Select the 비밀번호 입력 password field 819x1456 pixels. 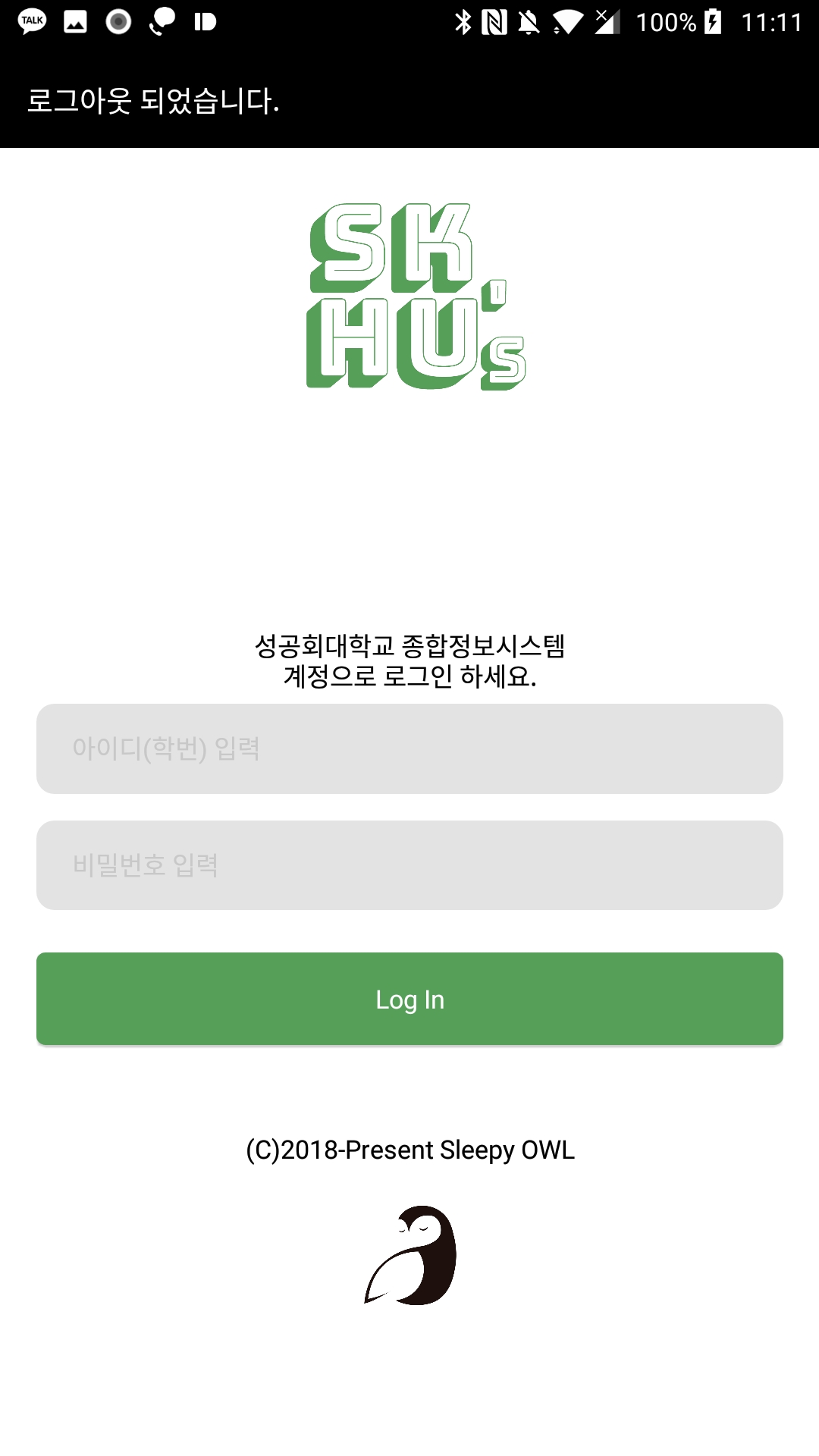pyautogui.click(x=409, y=865)
